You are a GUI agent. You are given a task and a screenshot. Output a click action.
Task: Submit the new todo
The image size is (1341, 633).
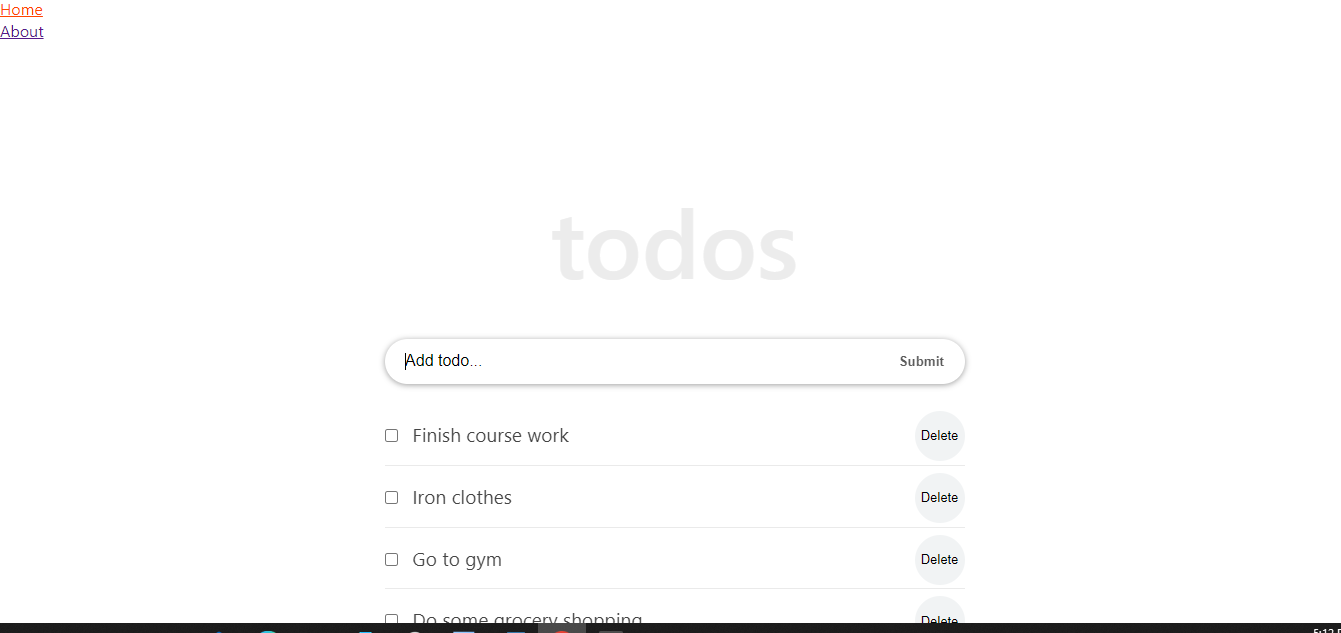point(921,362)
